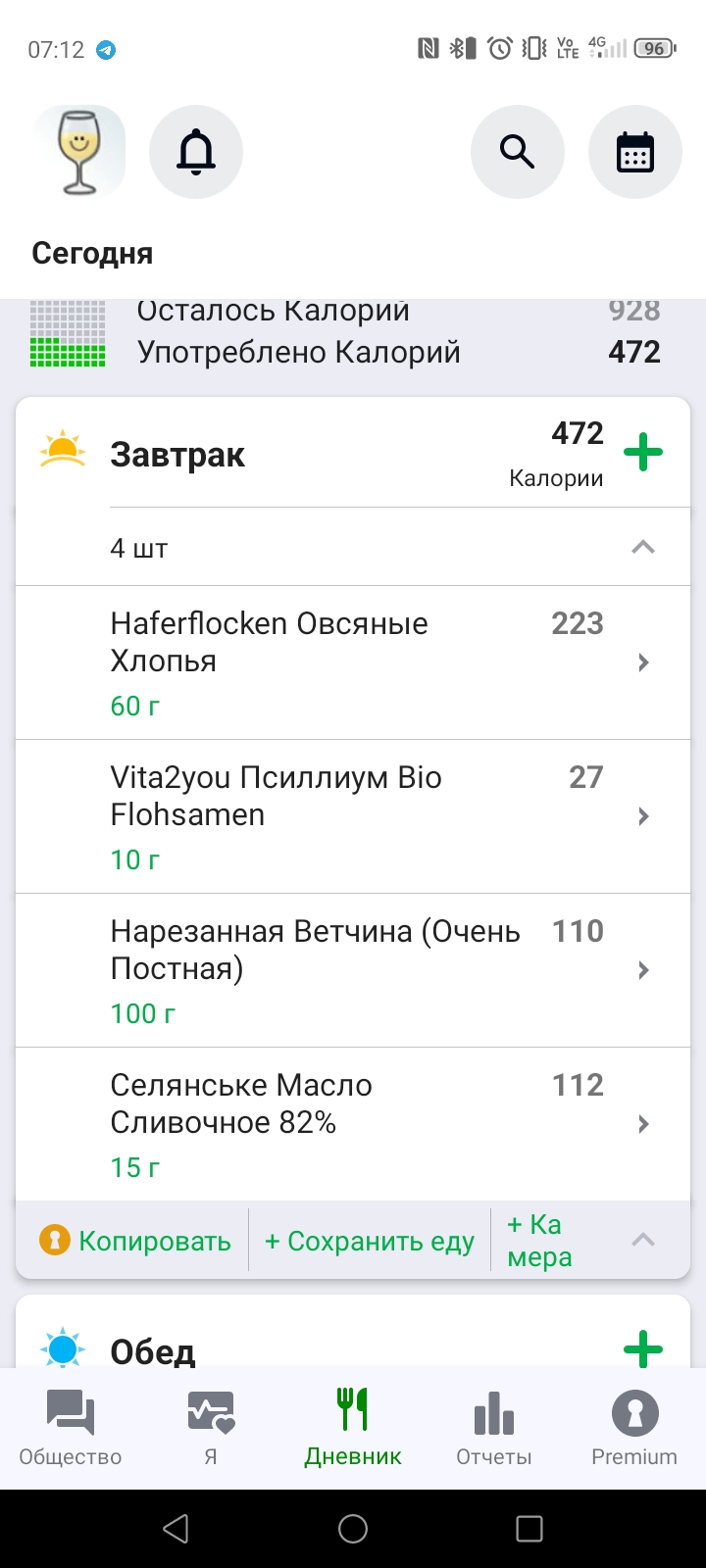
Task: Tap Копировать to copy the meal
Action: 135,1241
